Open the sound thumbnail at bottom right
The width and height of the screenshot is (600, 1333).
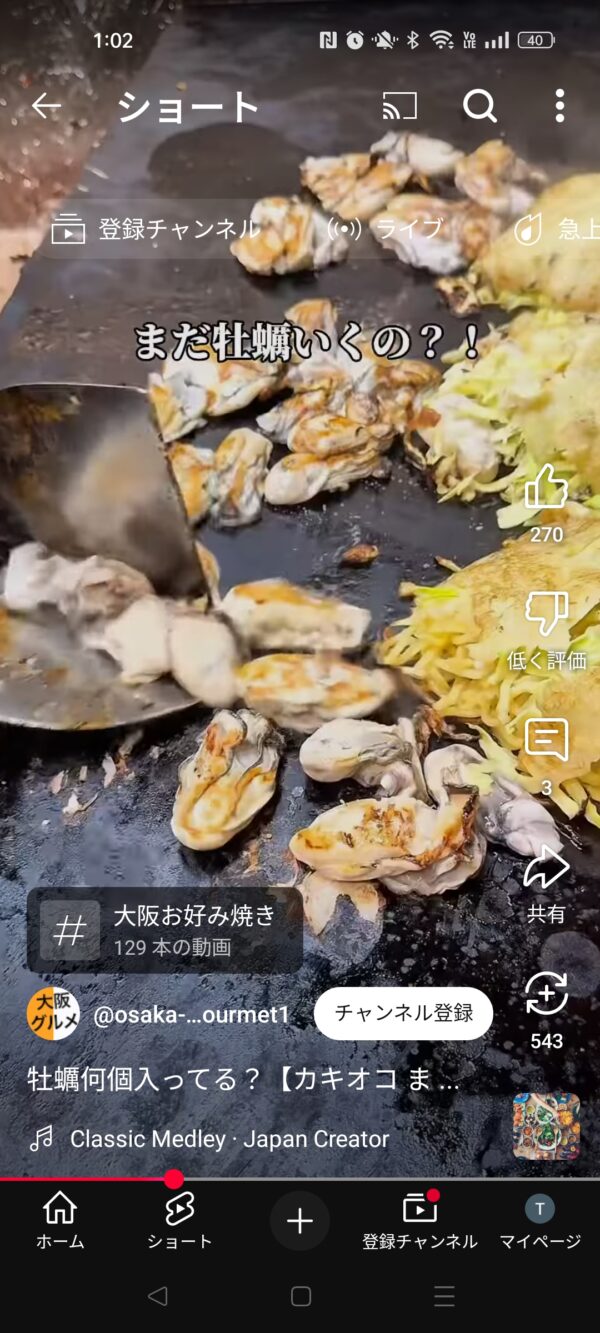tap(546, 1126)
